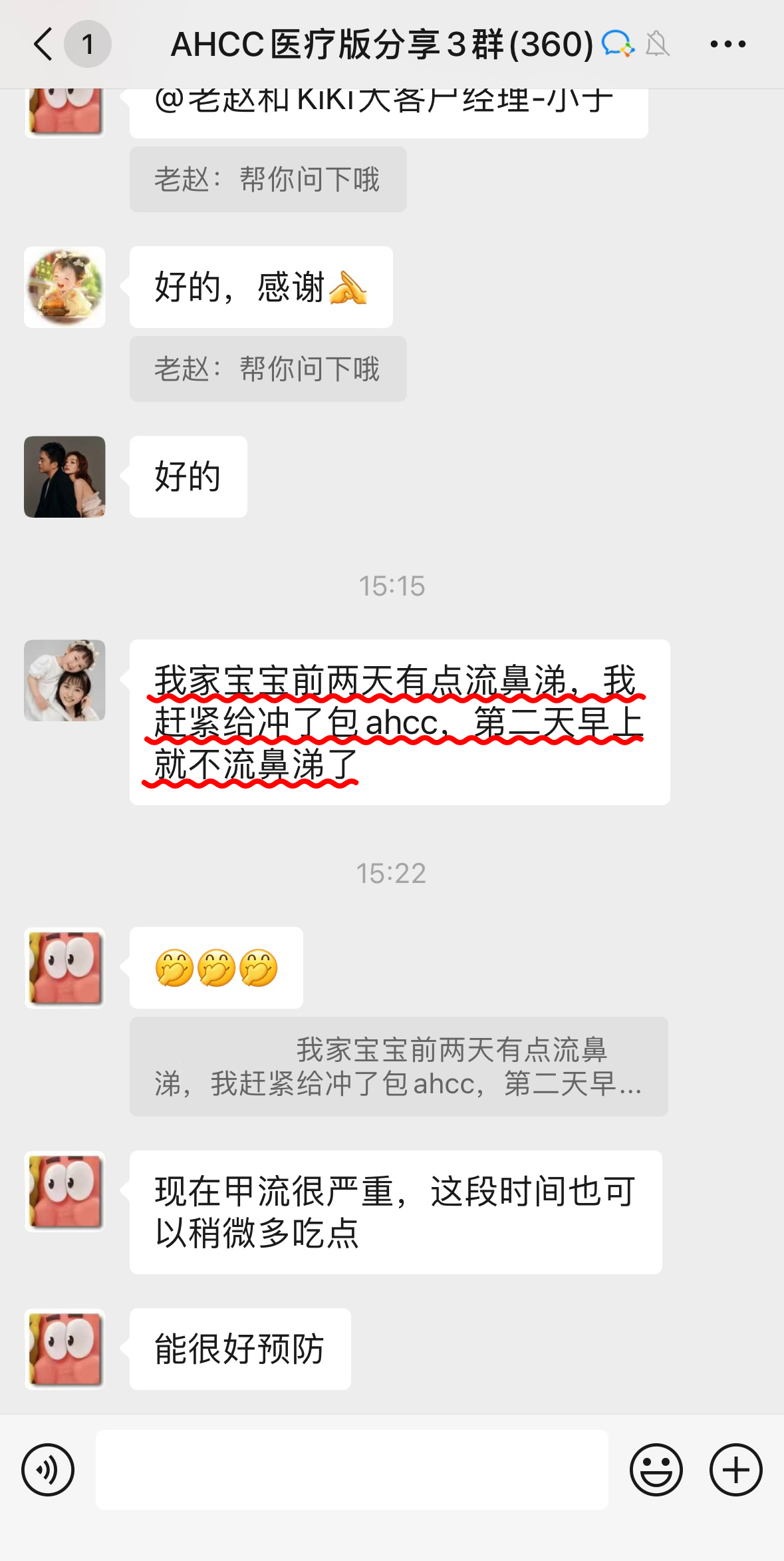784x1561 pixels.
Task: Open group chat options menu
Action: tap(727, 45)
